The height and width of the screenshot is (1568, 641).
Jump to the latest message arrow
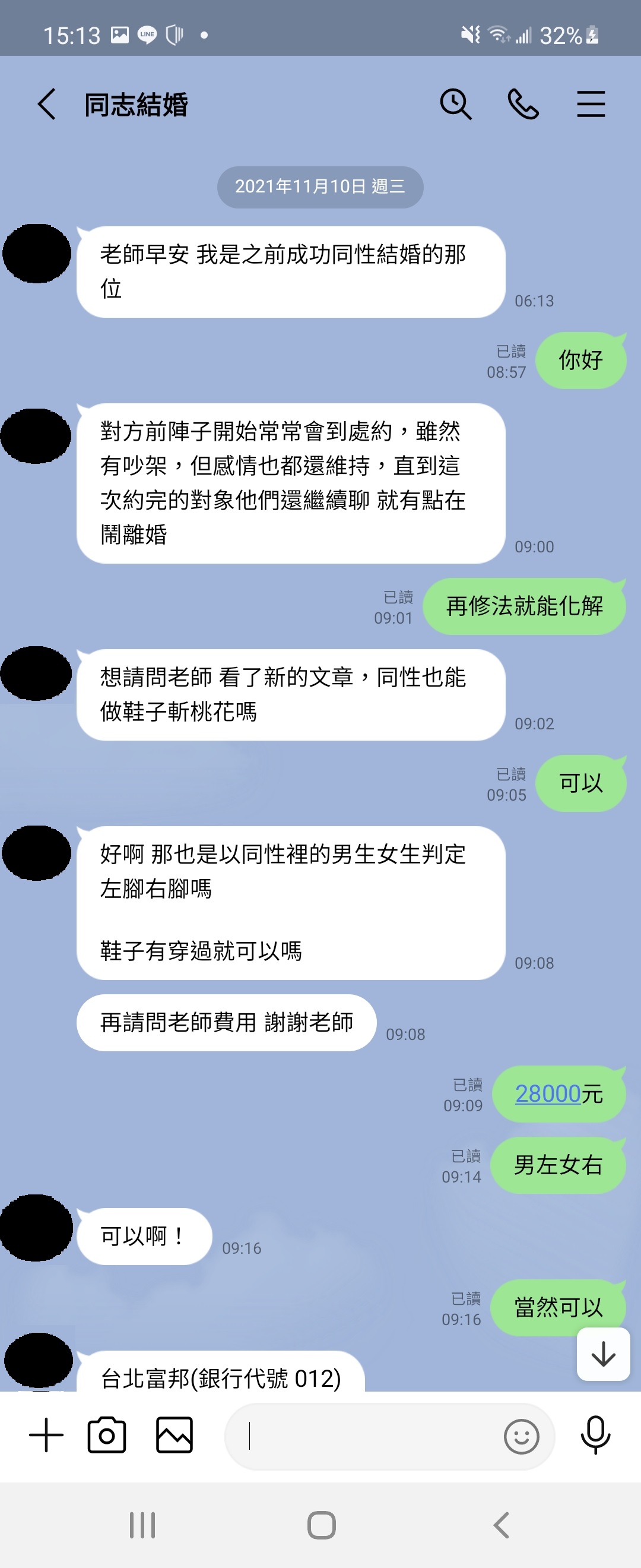coord(602,1354)
